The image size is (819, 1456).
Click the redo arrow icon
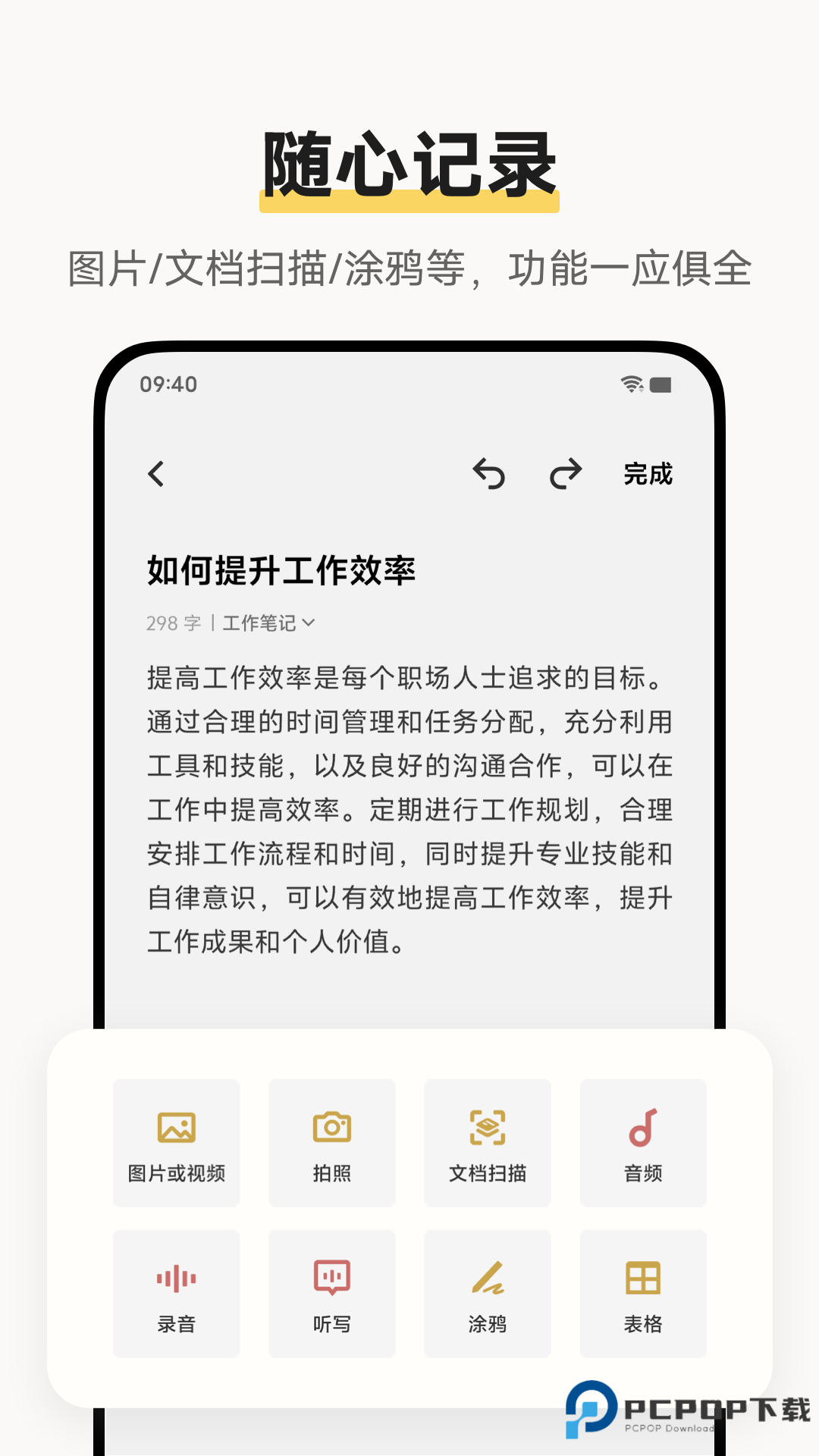[x=565, y=474]
